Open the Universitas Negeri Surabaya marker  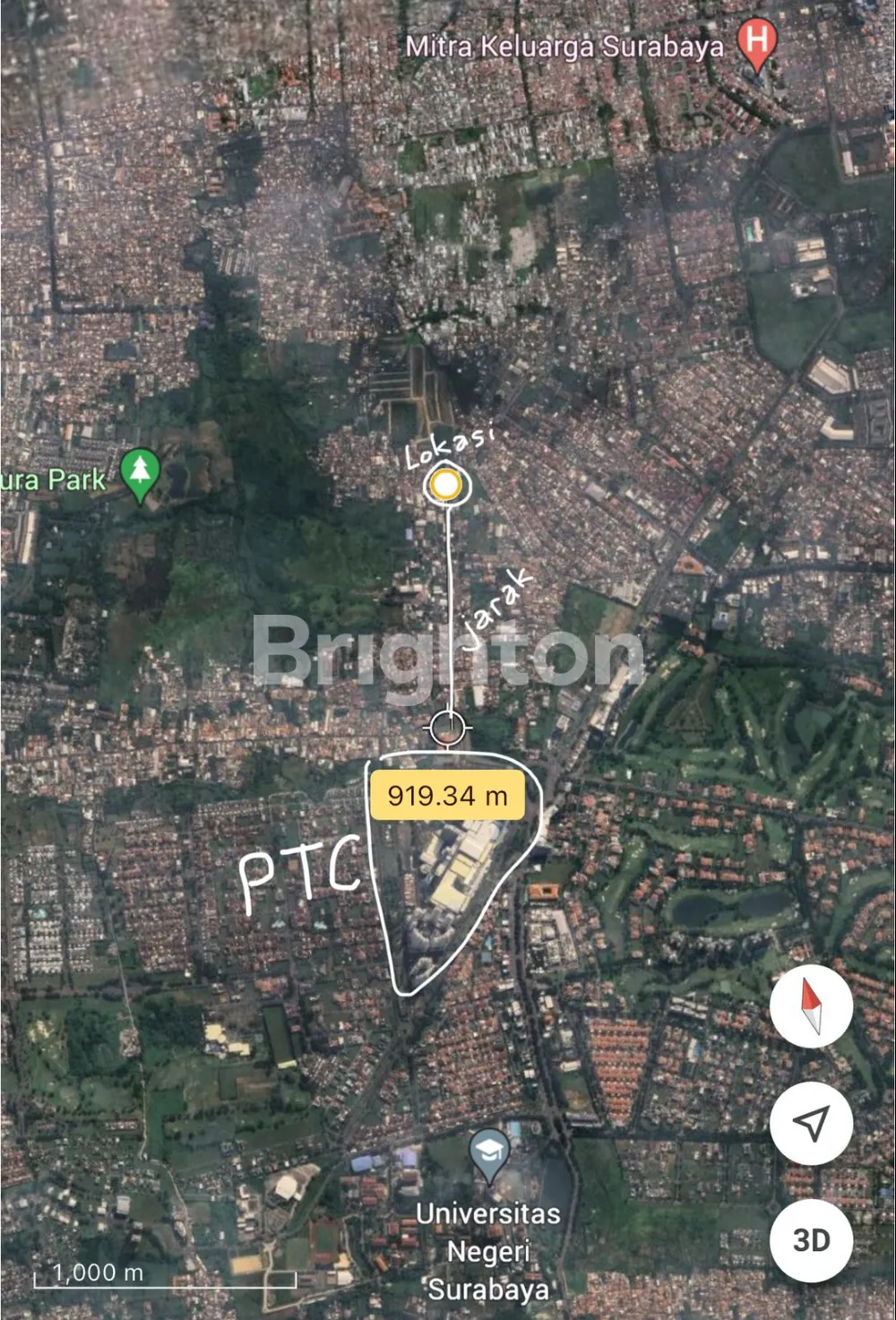click(x=489, y=1154)
